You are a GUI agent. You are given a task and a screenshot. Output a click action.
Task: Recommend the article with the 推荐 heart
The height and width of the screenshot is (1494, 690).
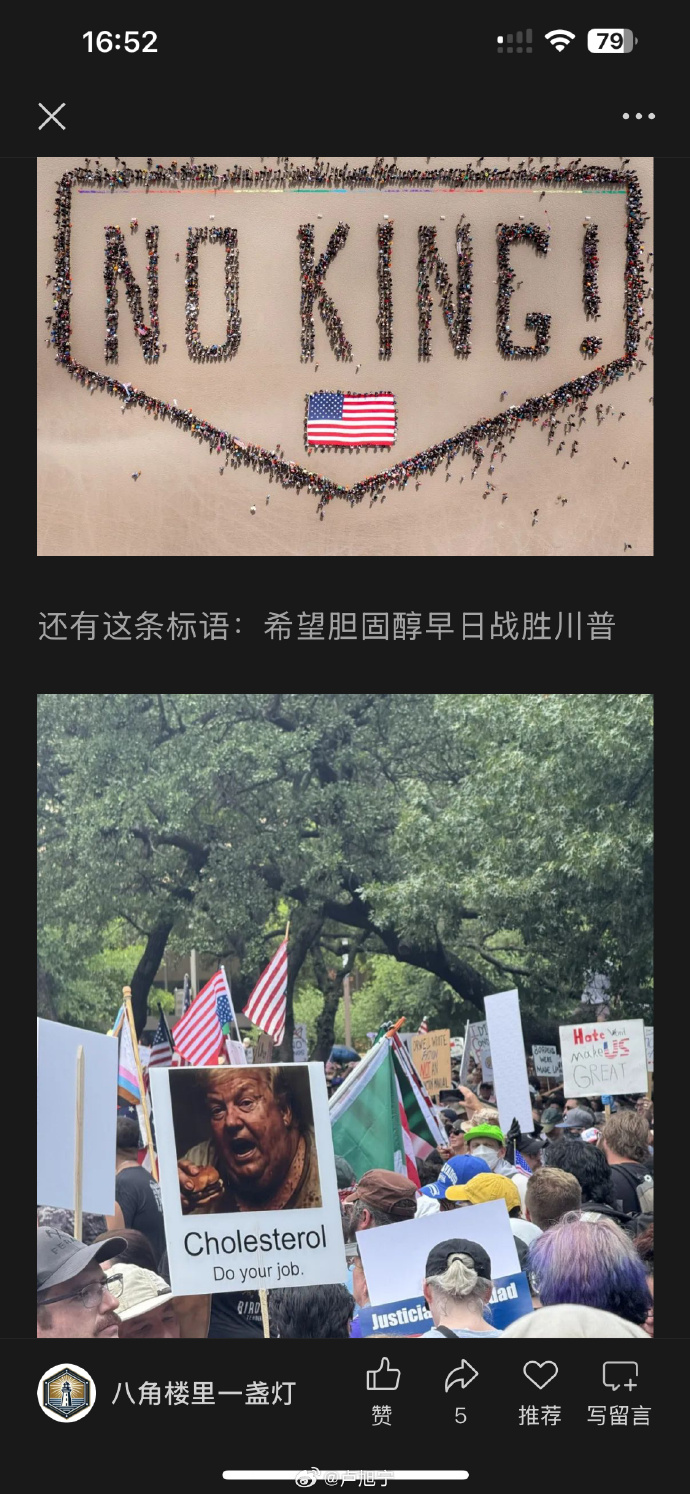click(x=540, y=1391)
